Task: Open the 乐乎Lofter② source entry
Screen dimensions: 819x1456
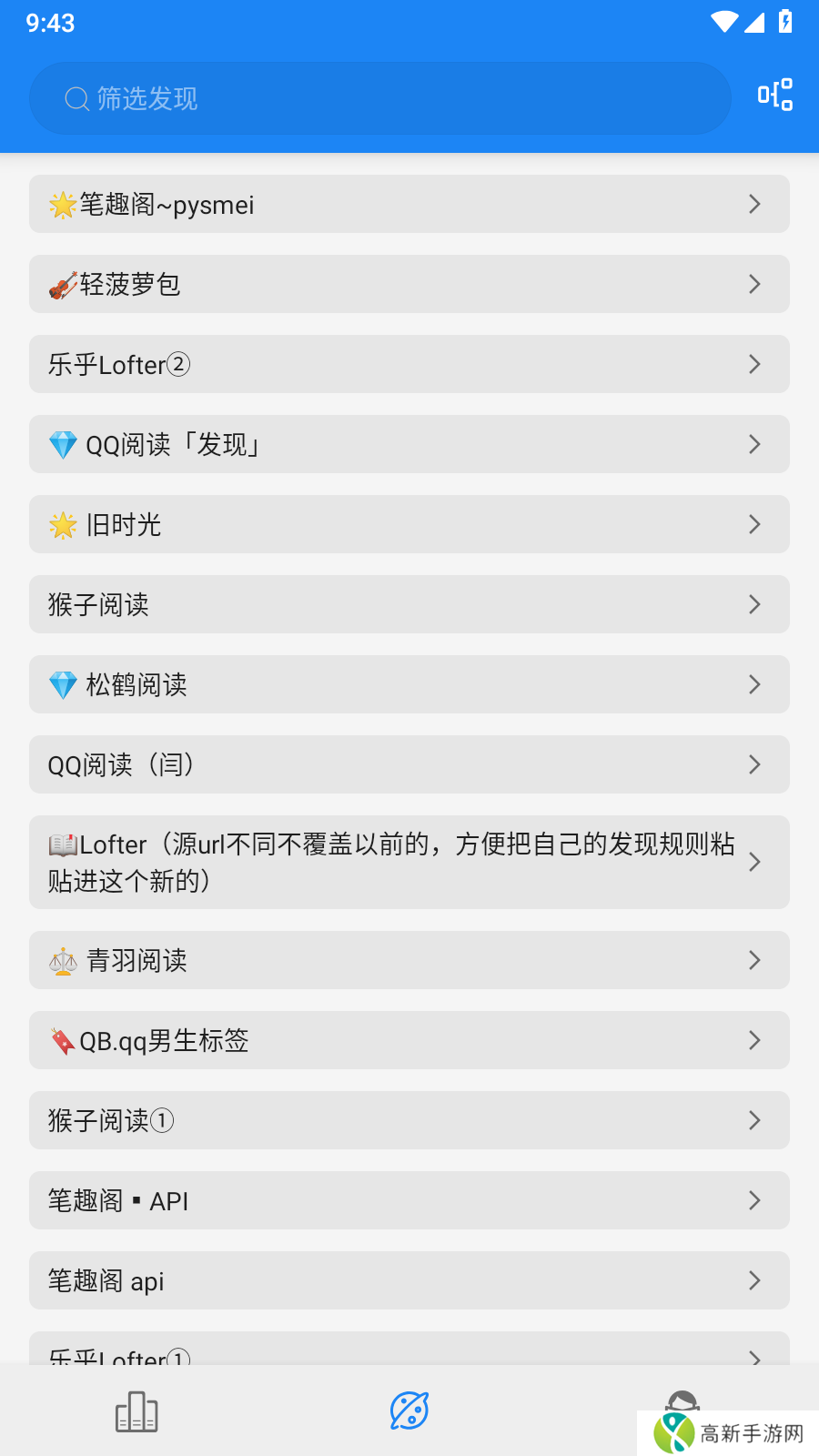Action: [x=409, y=364]
